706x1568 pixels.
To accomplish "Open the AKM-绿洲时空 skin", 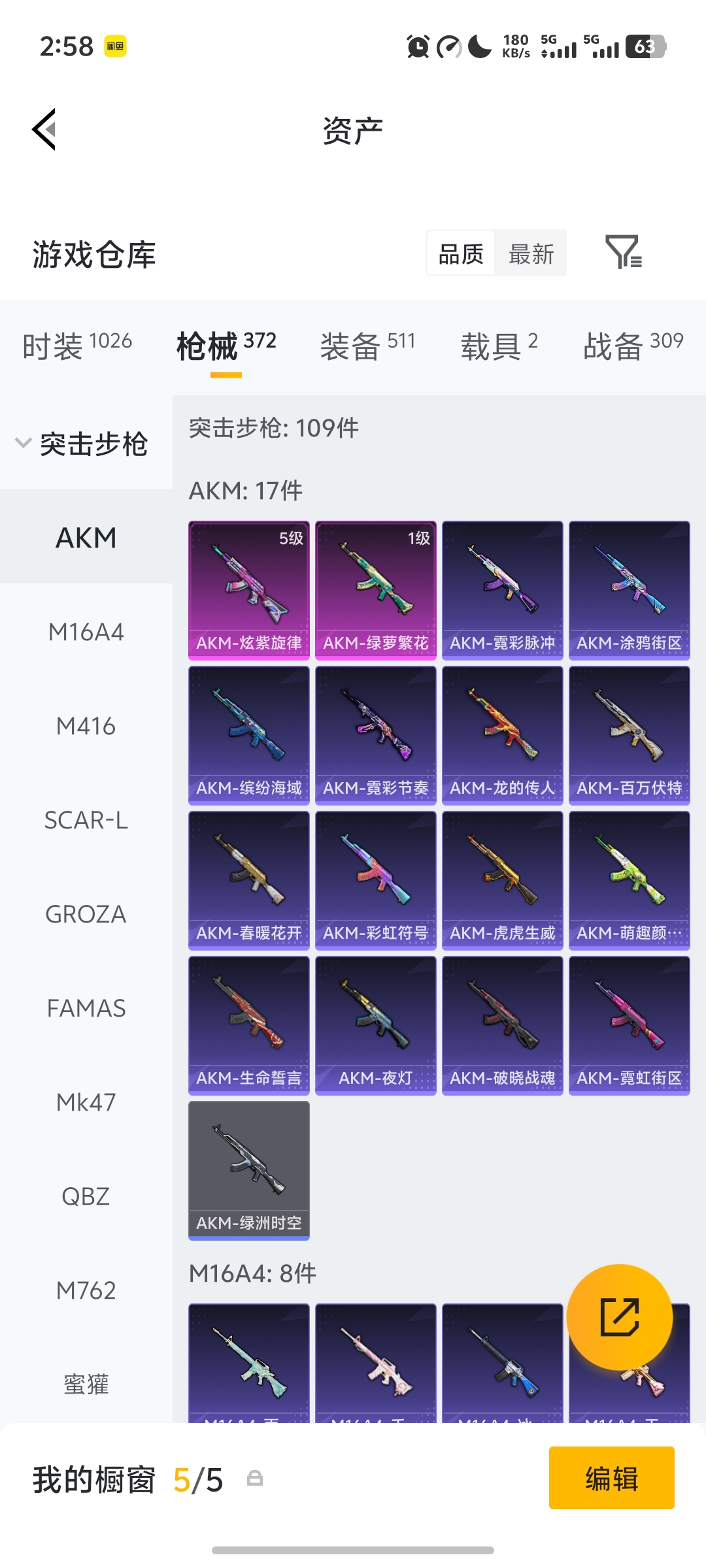I will click(248, 1170).
